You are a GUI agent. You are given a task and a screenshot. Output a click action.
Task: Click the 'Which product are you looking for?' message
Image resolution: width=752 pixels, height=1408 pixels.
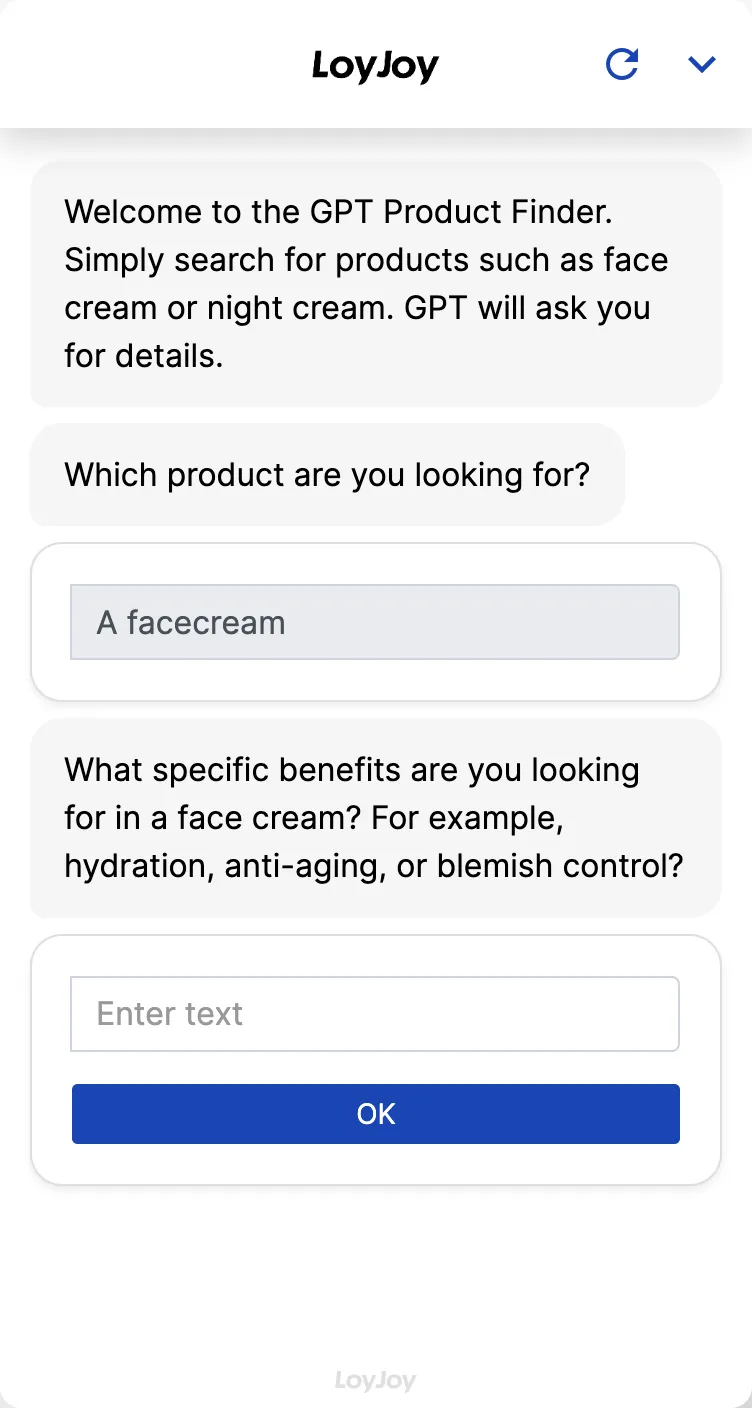click(x=327, y=475)
